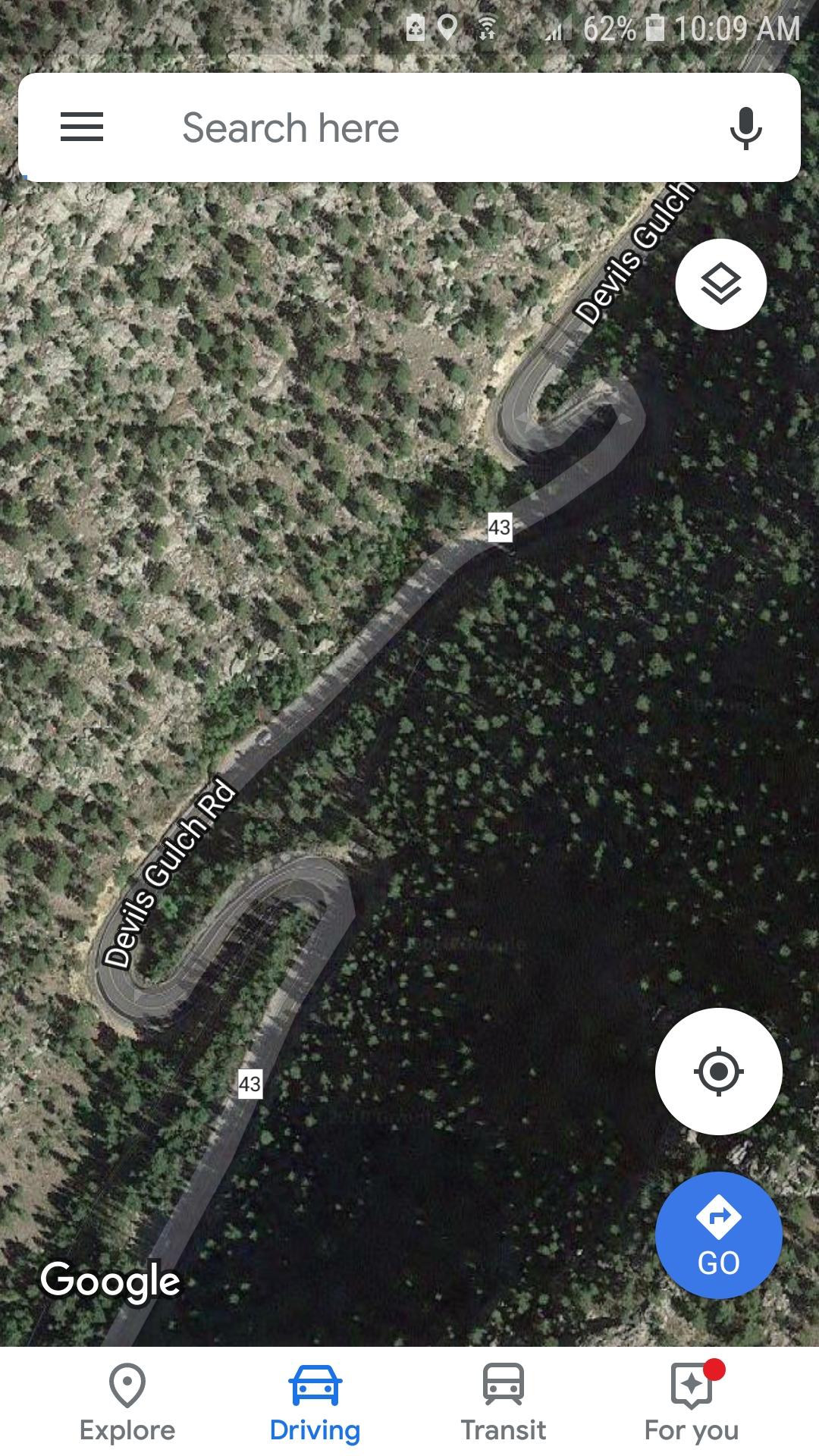Open the Transit tab
819x1456 pixels.
pos(504,1402)
